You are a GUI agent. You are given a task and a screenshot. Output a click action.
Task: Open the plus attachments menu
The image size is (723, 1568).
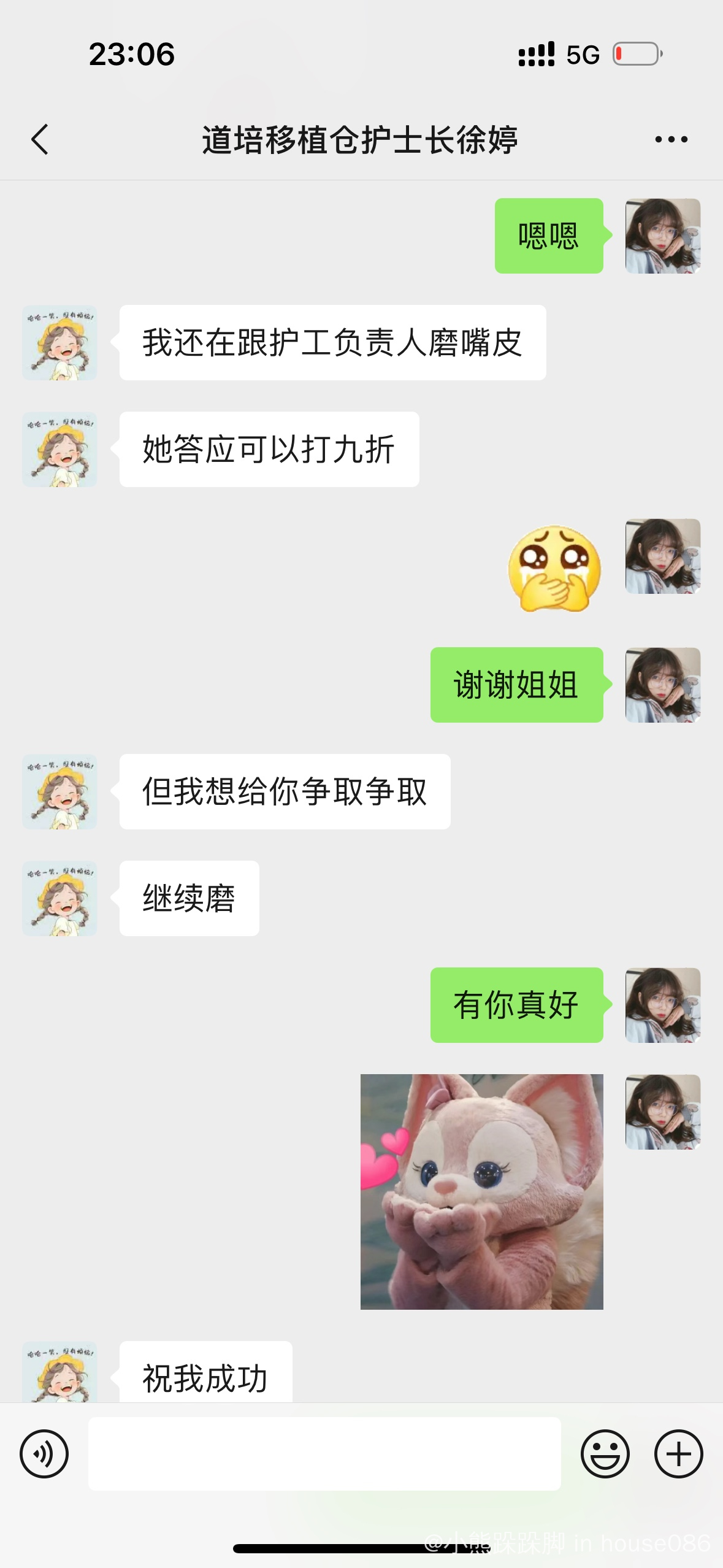coord(678,1453)
